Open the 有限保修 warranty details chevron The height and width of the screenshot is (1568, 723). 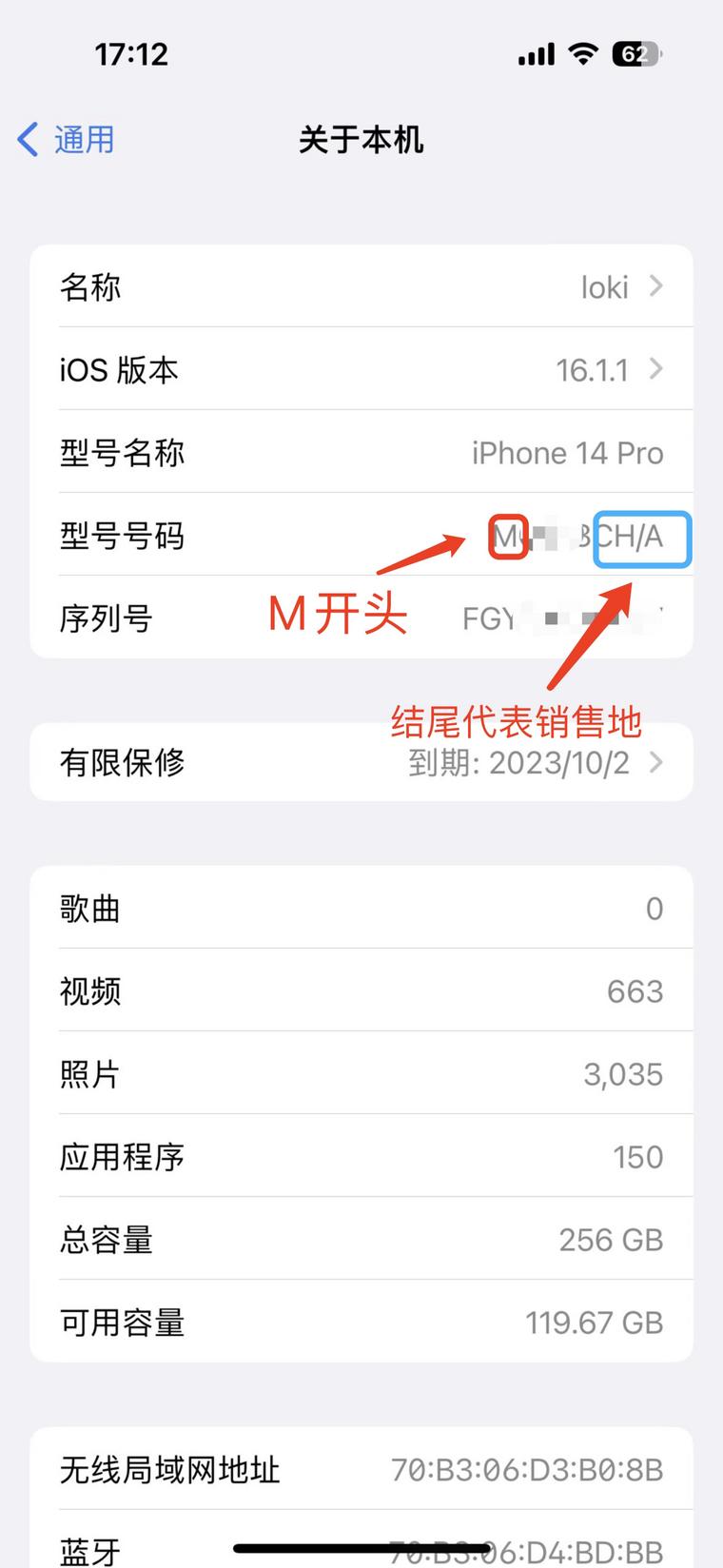[655, 762]
